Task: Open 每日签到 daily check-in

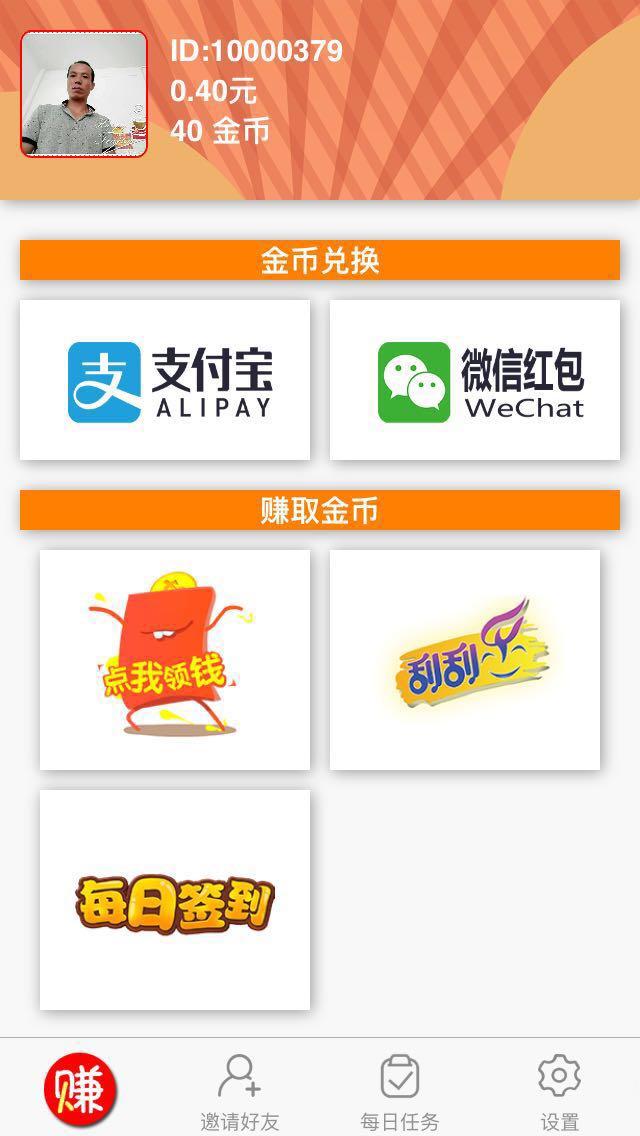Action: [x=175, y=900]
